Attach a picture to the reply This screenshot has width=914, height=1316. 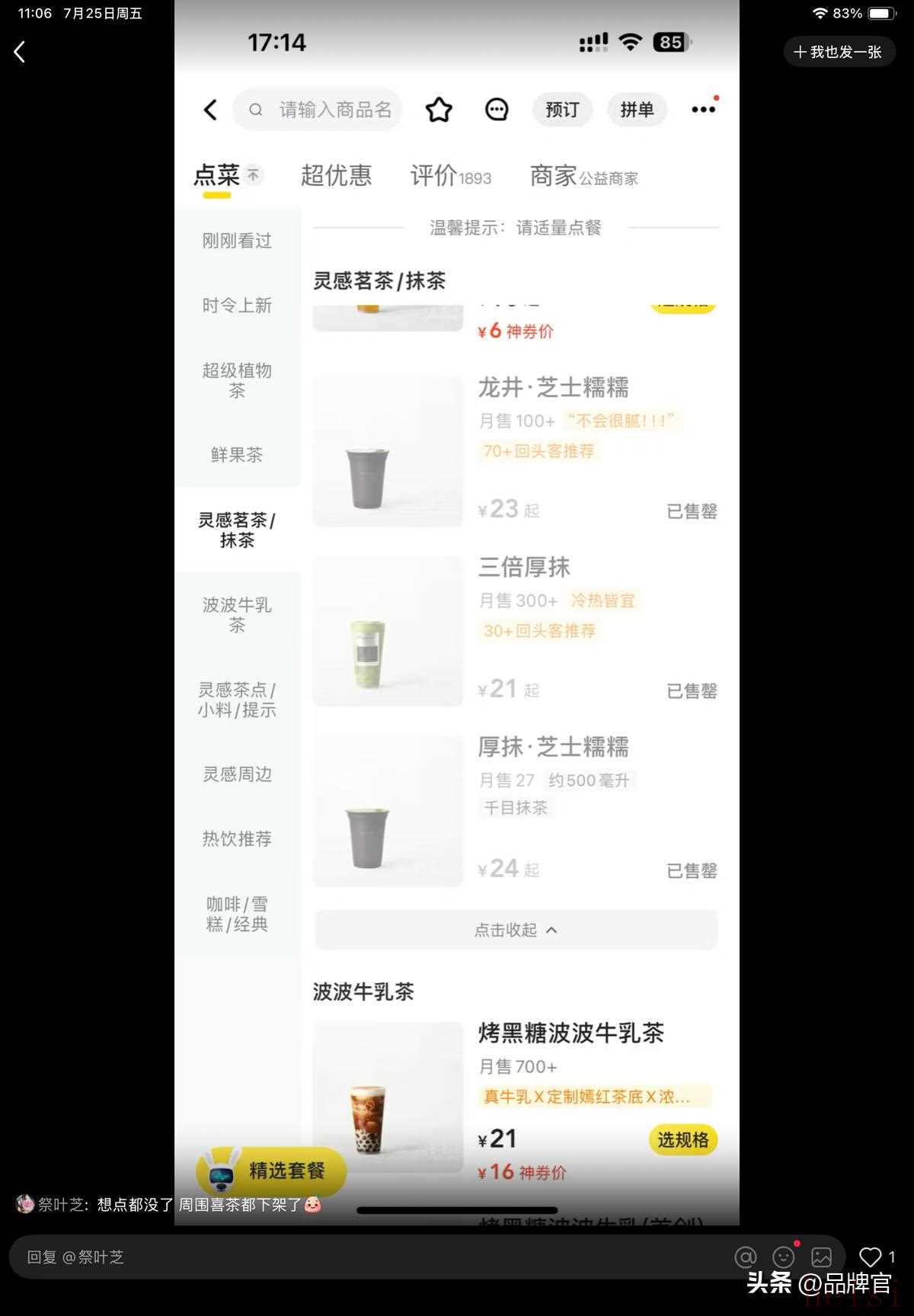(821, 1257)
